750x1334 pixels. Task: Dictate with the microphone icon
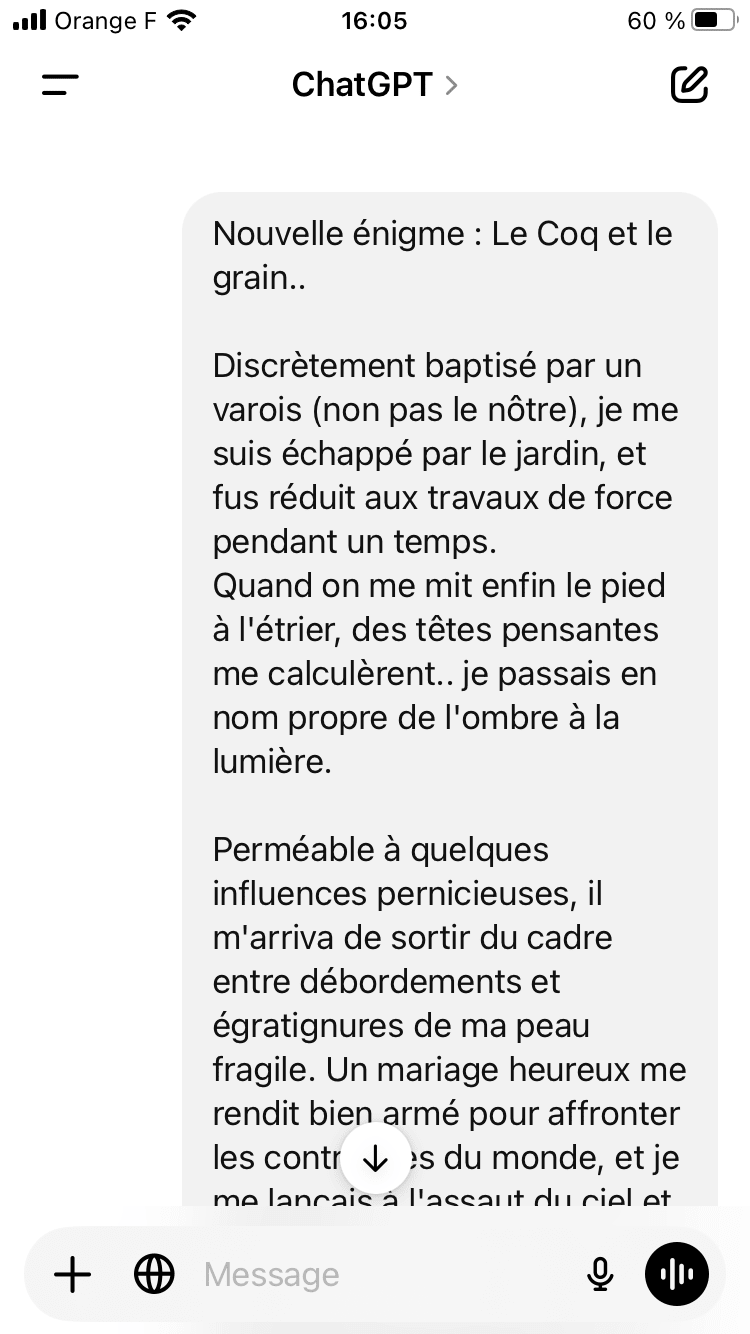tap(599, 1274)
